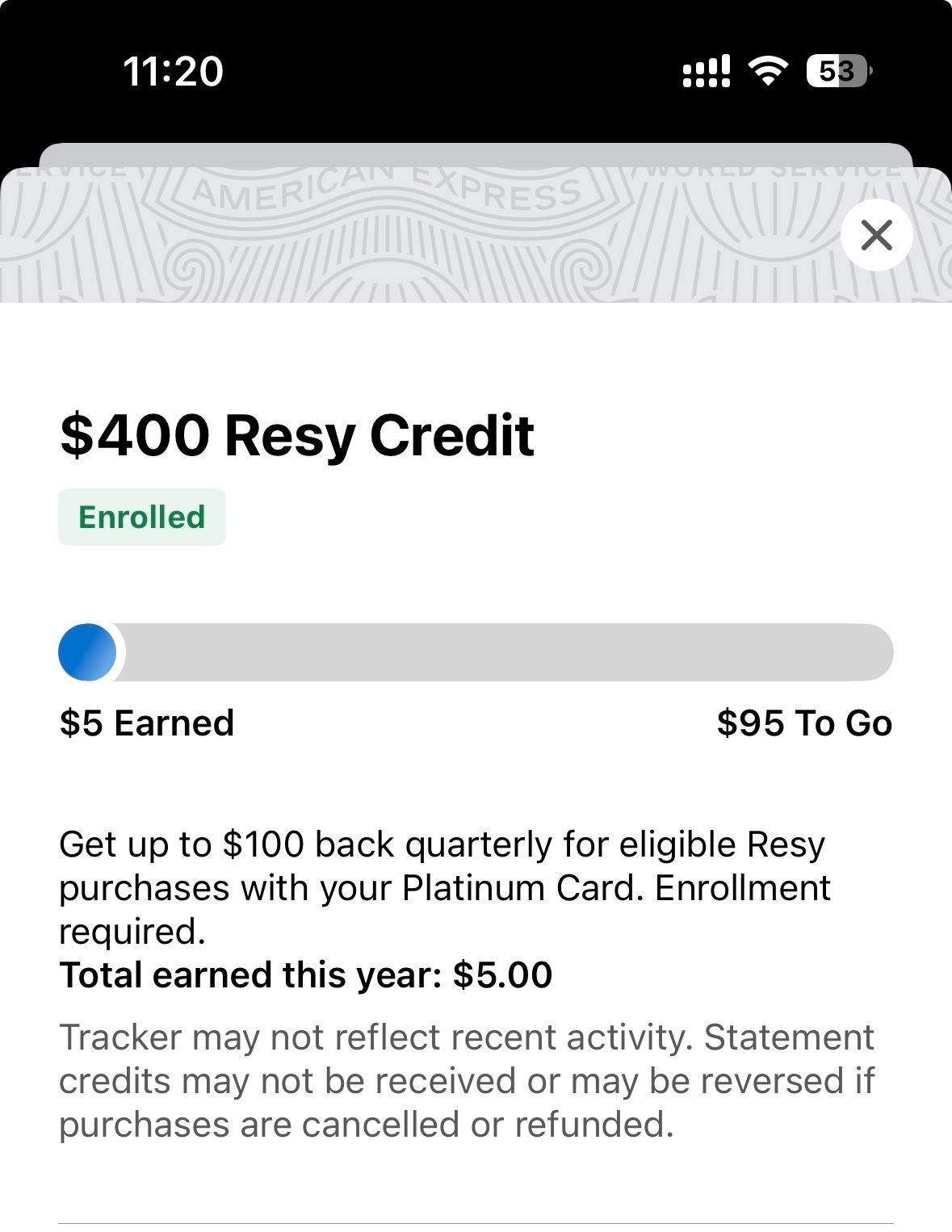Select the $400 Resy Credit title
Screen dimensions: 952x1232
(x=297, y=435)
